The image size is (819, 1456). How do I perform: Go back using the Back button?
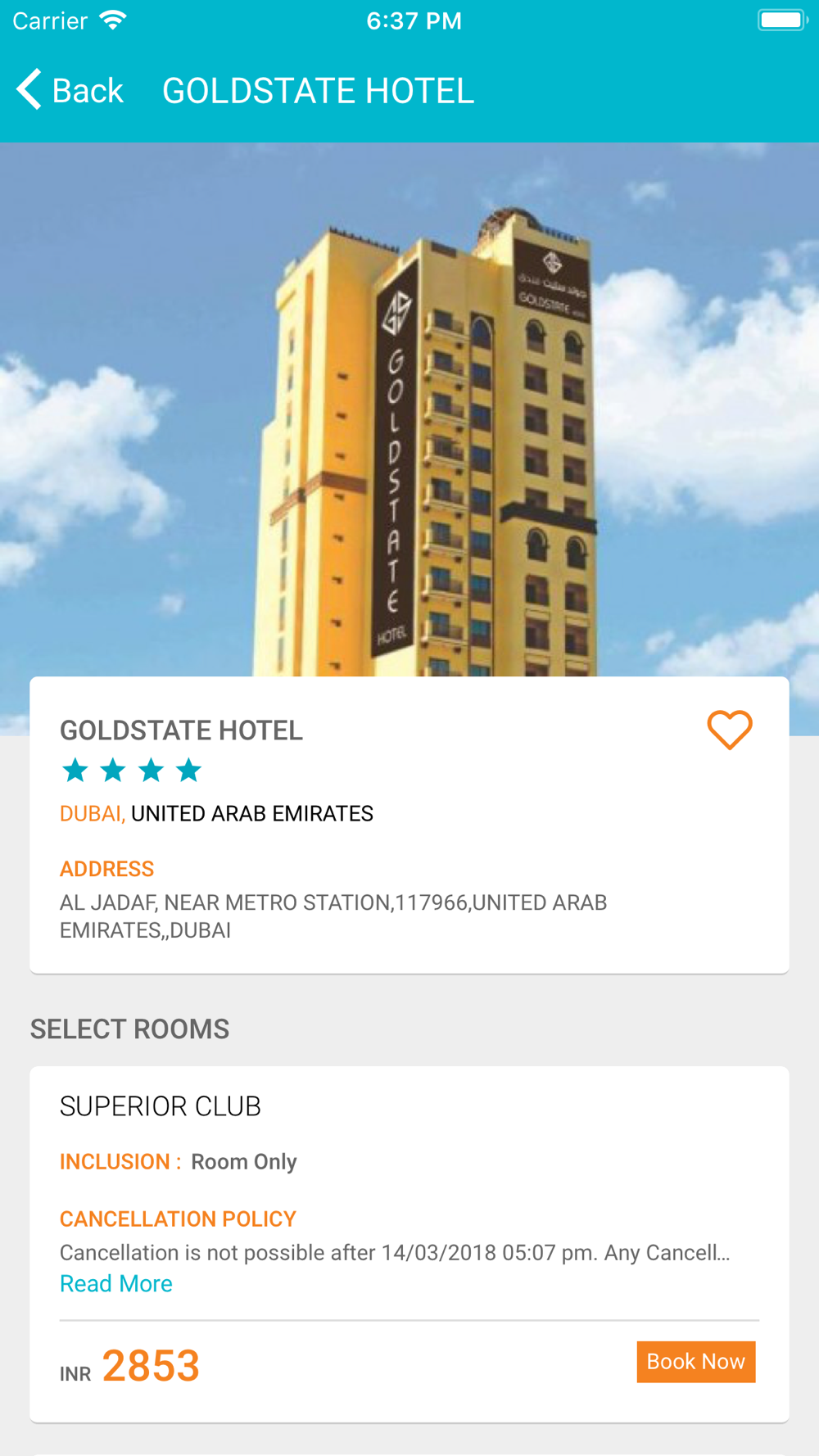click(70, 90)
